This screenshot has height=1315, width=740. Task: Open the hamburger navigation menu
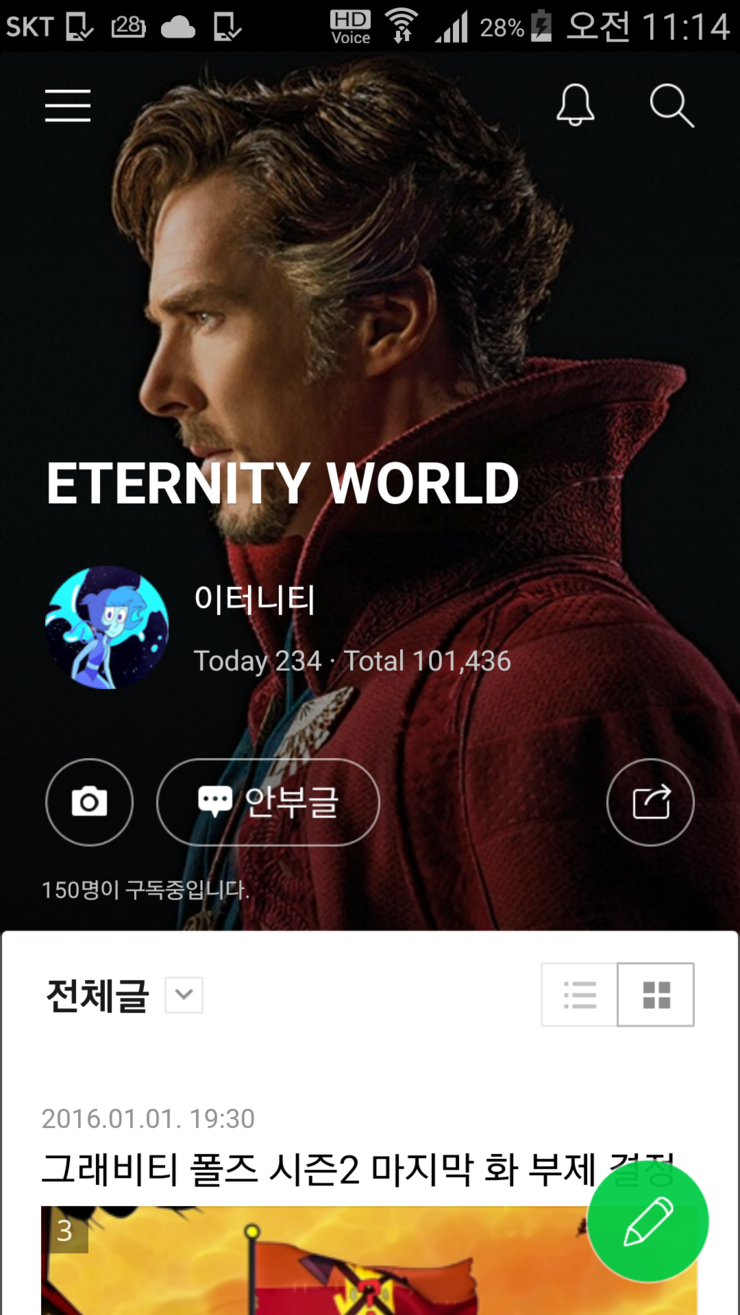click(x=67, y=105)
